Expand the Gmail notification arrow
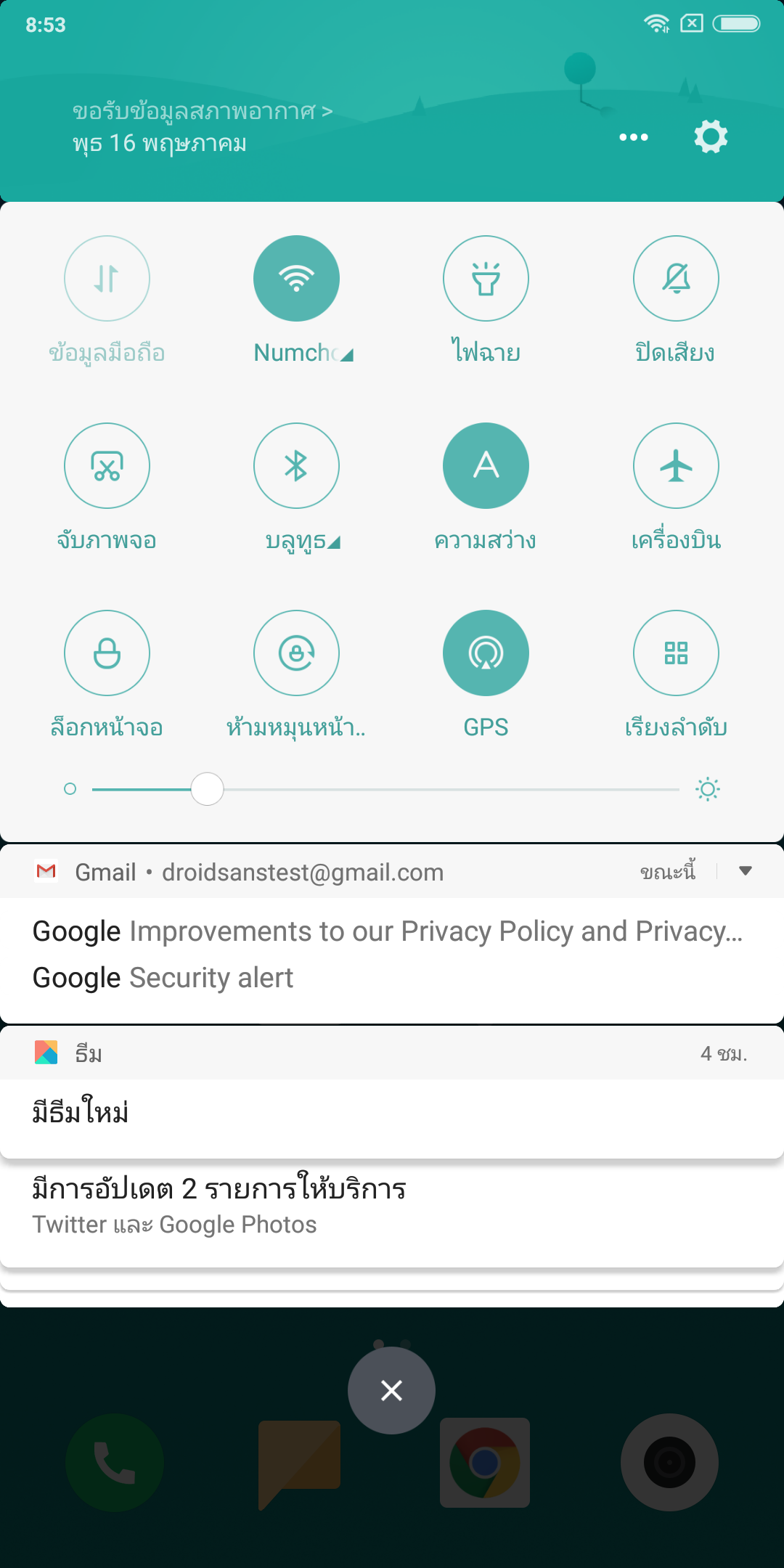Viewport: 784px width, 1568px height. (x=745, y=871)
